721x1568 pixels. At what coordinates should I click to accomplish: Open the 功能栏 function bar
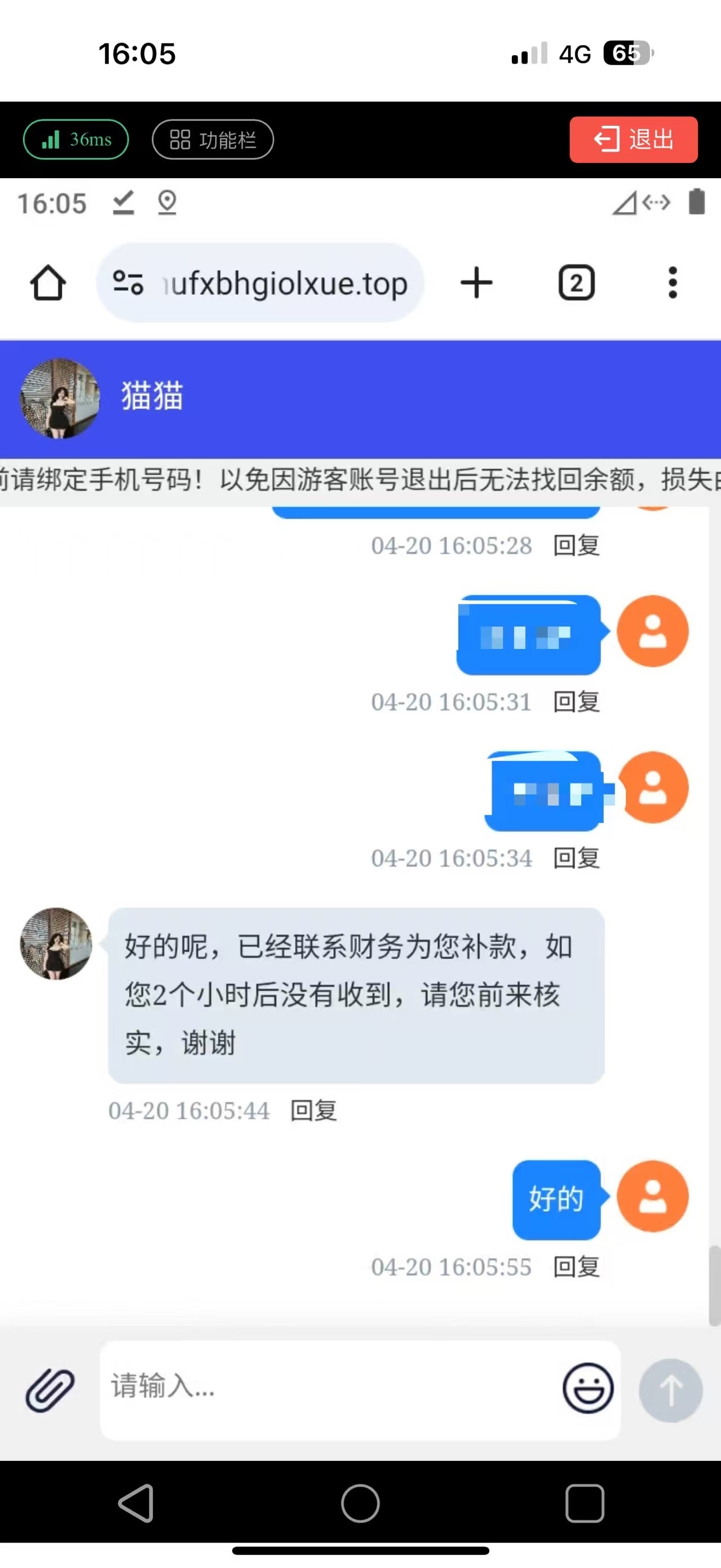pyautogui.click(x=213, y=139)
